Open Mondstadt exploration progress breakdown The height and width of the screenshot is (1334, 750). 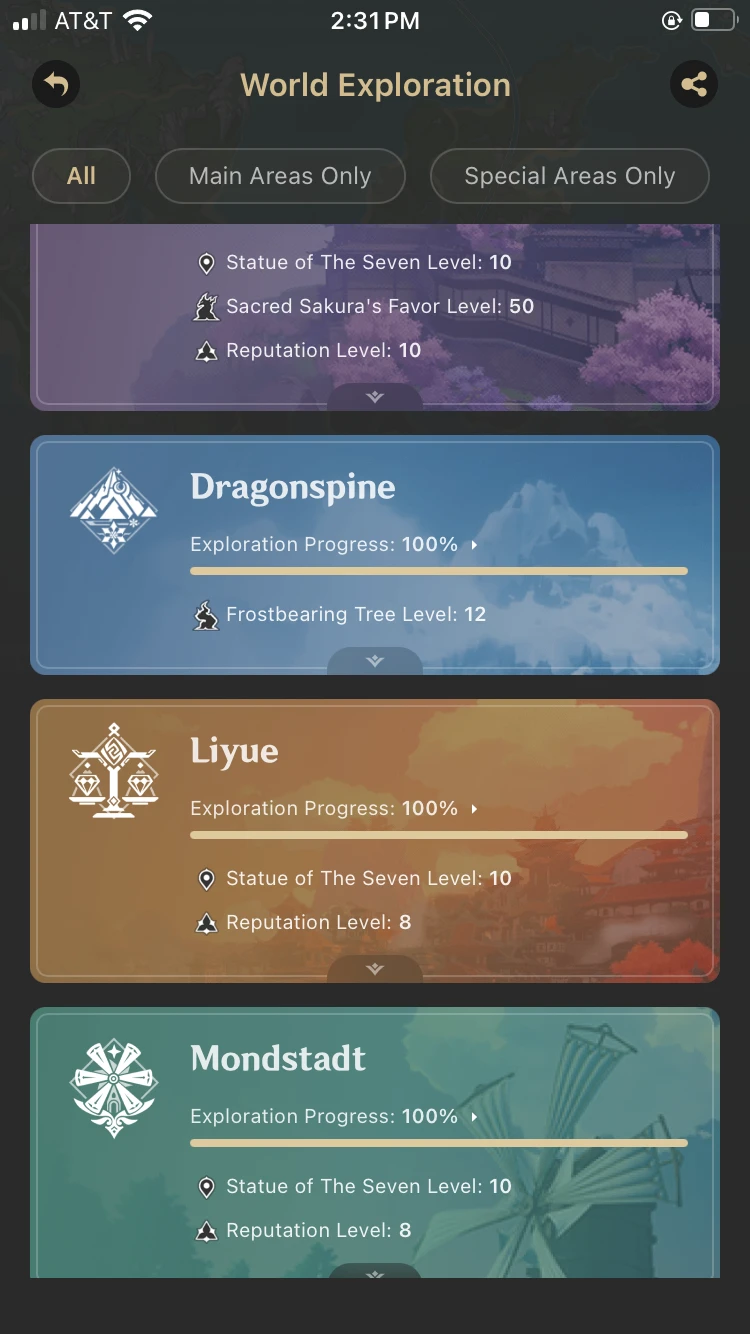(x=474, y=1117)
